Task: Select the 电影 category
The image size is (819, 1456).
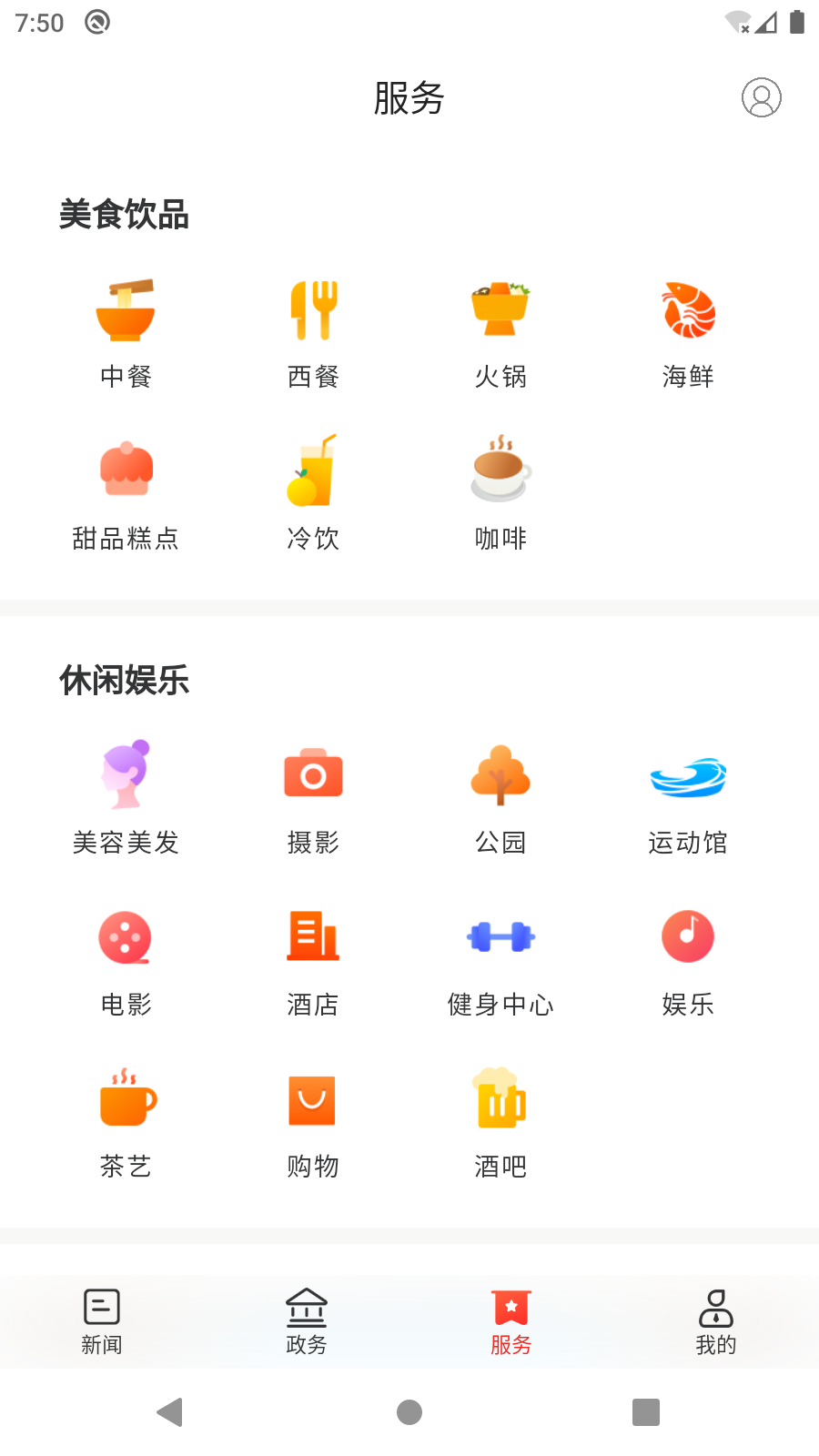Action: click(126, 961)
